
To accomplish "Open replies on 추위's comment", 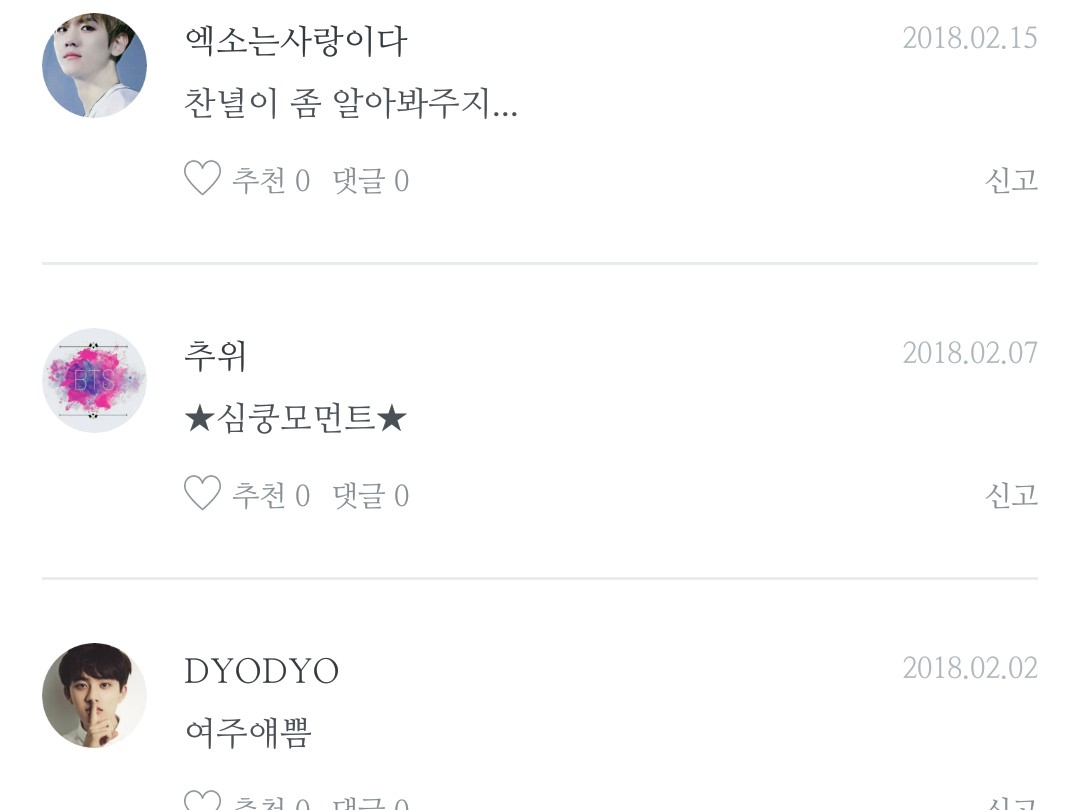I will click(x=371, y=496).
